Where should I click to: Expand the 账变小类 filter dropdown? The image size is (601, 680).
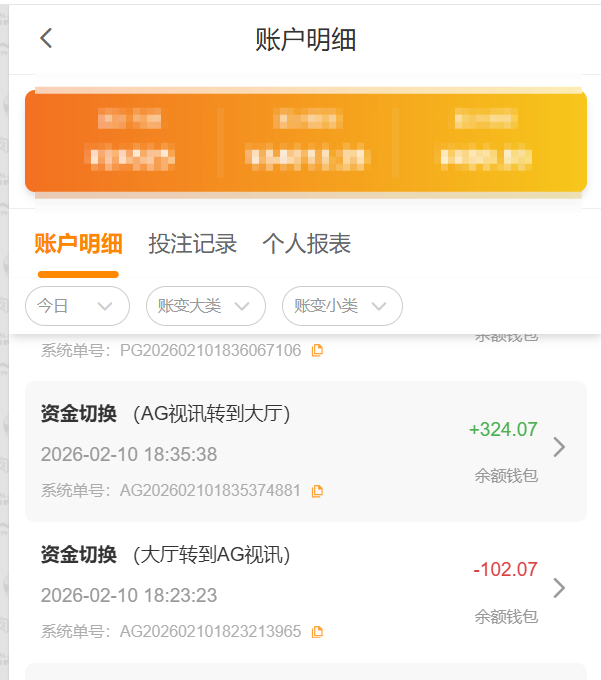click(x=342, y=306)
